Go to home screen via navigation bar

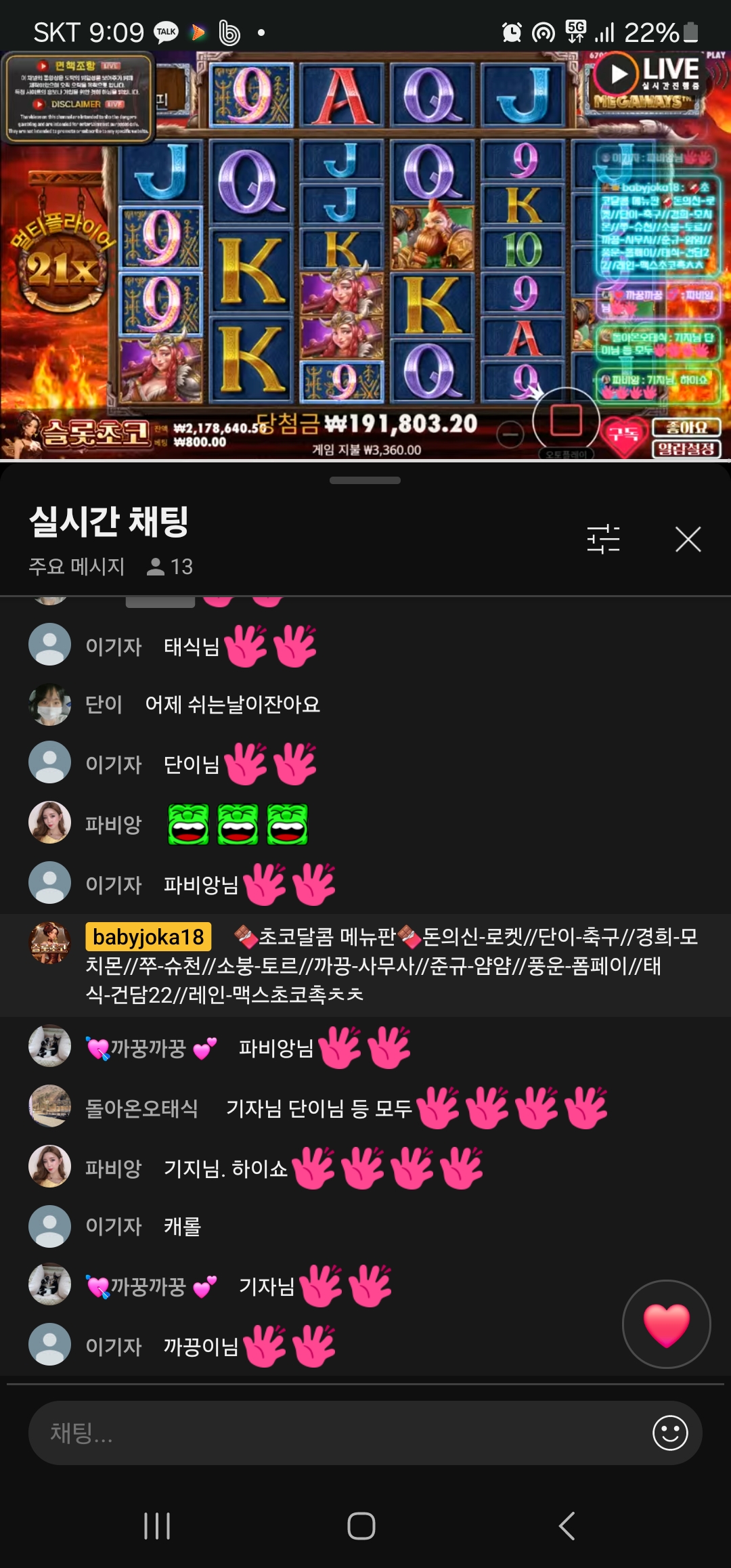pos(361,1526)
